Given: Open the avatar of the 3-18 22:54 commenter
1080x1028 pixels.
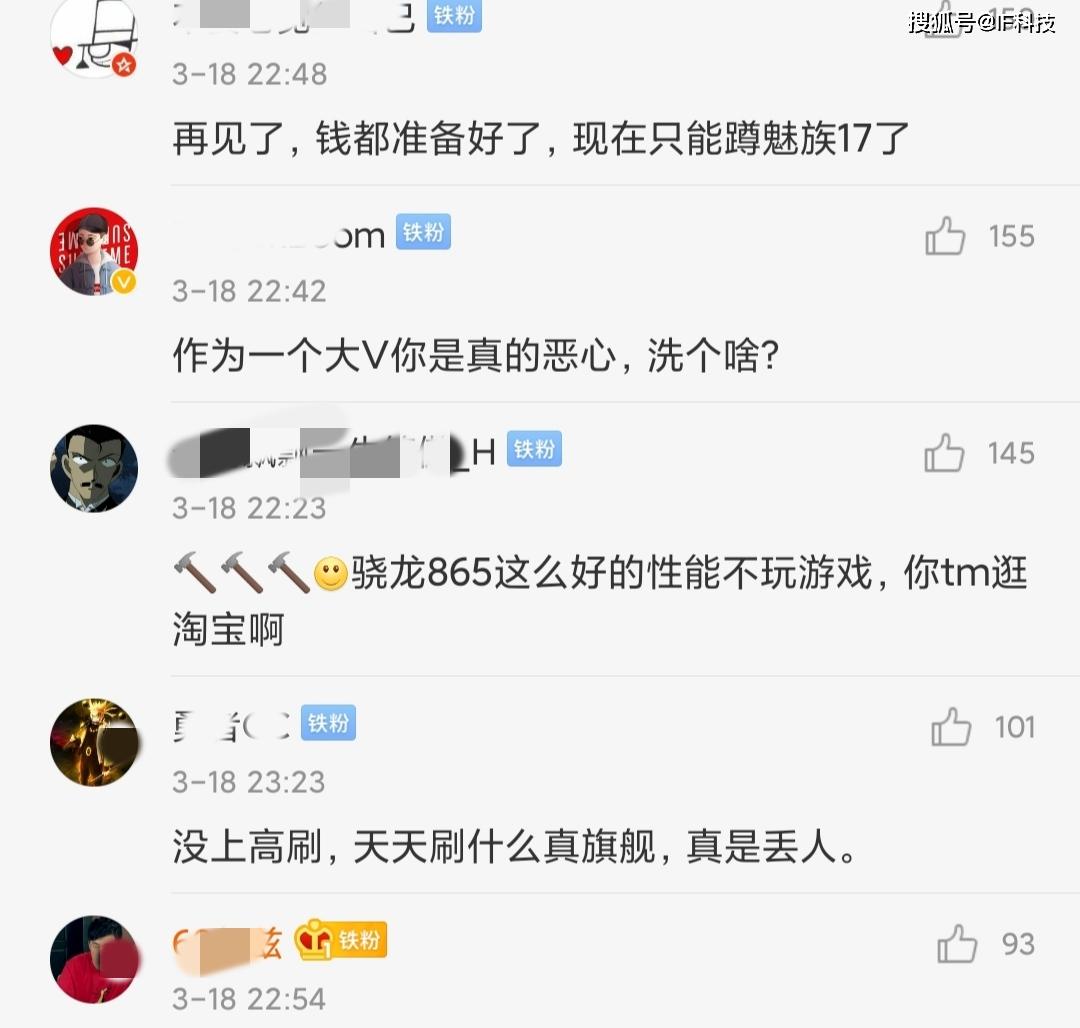Looking at the screenshot, I should [x=94, y=958].
